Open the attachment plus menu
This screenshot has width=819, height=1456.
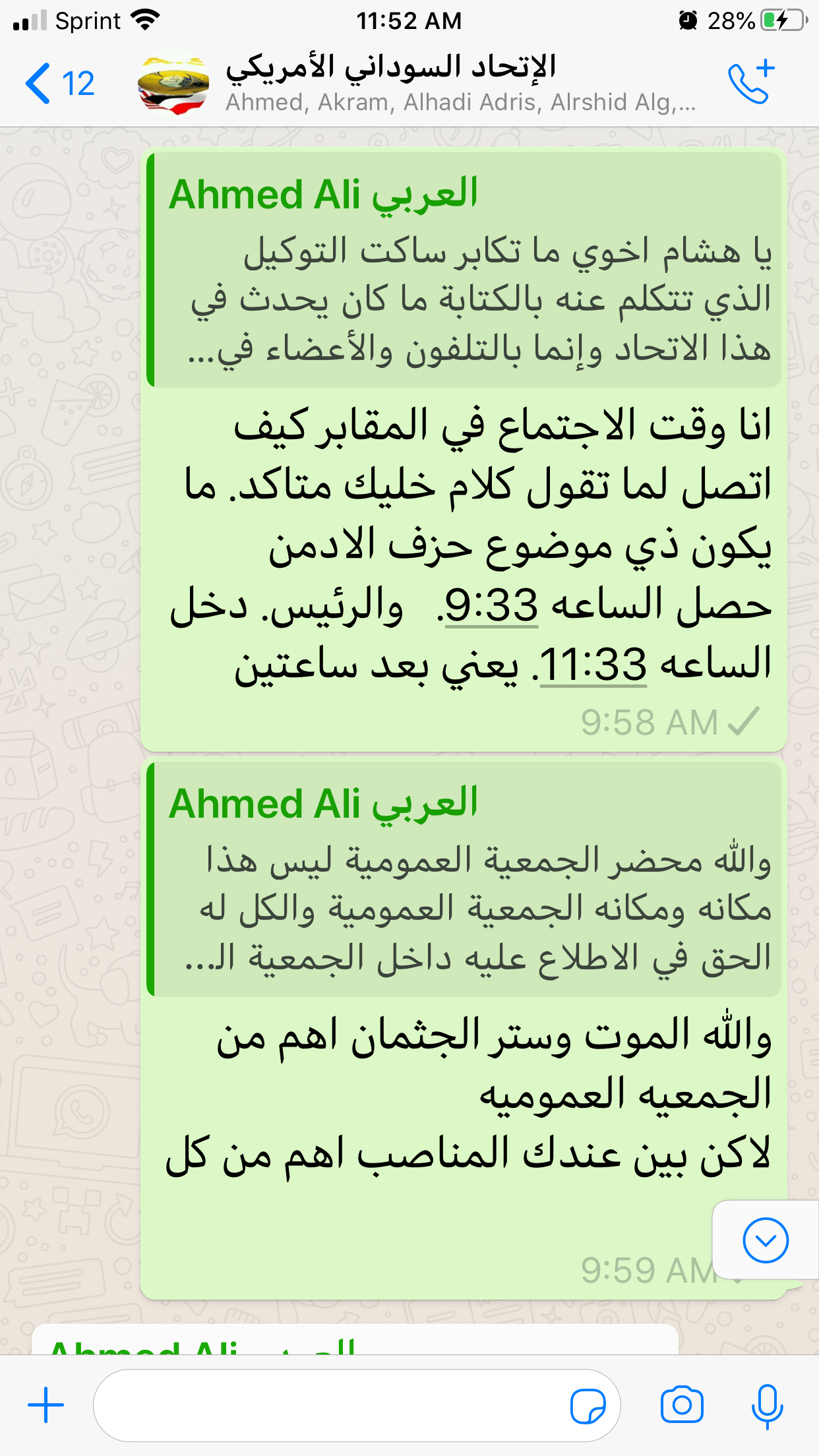click(x=45, y=1405)
